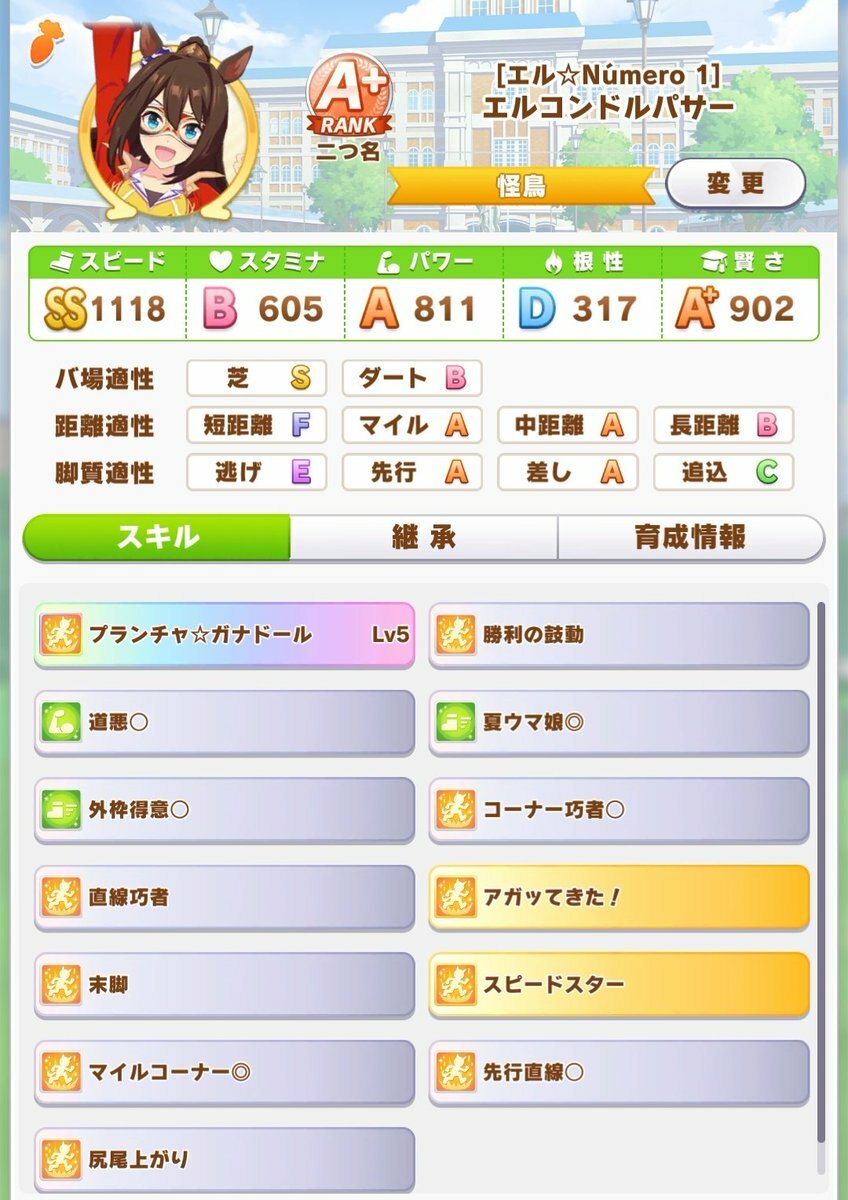View the 夏ウマ娘◎ skill
The height and width of the screenshot is (1200, 848).
619,722
